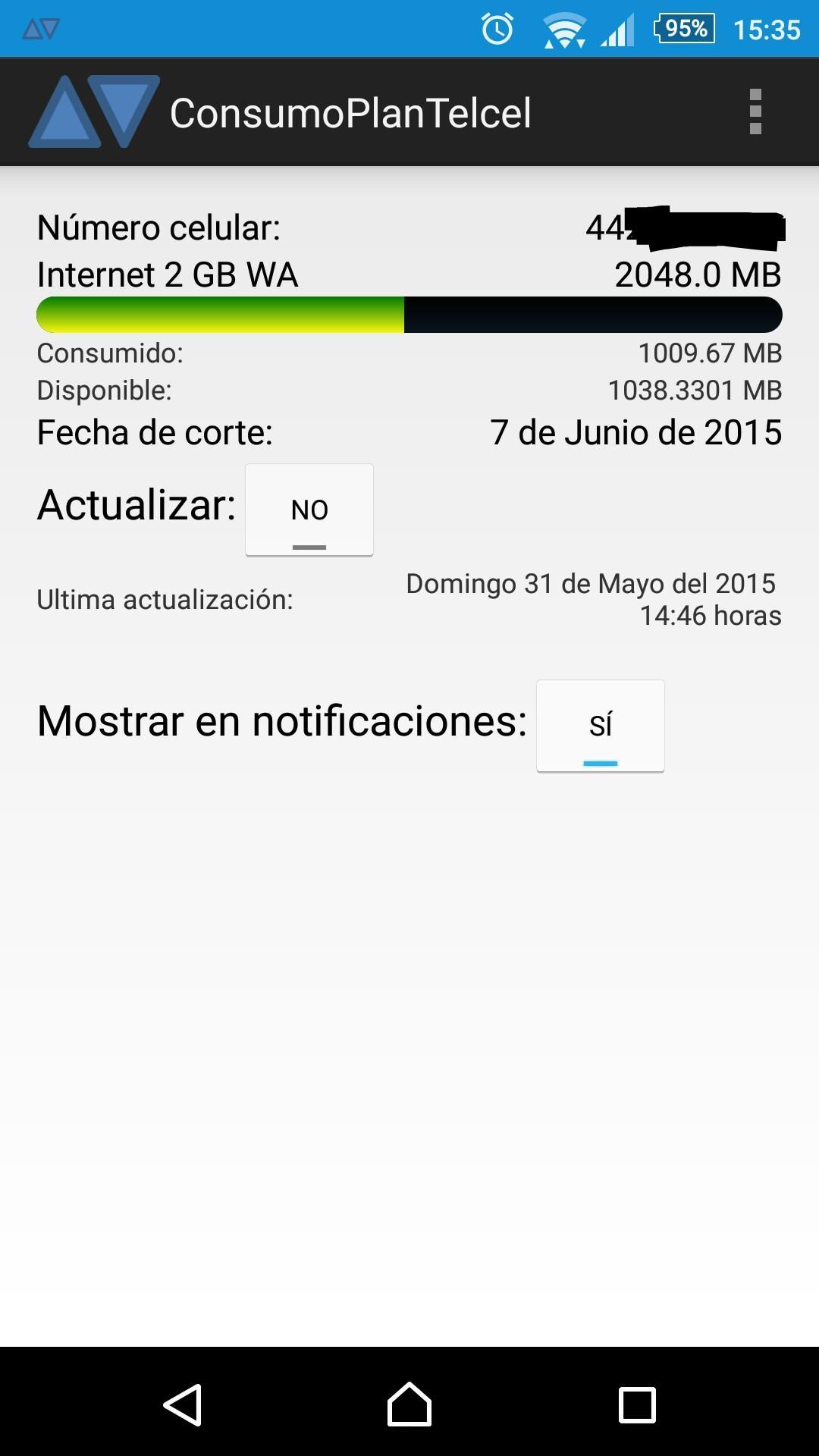Open the Actualizar selector dropdown
The width and height of the screenshot is (819, 1456).
click(309, 510)
